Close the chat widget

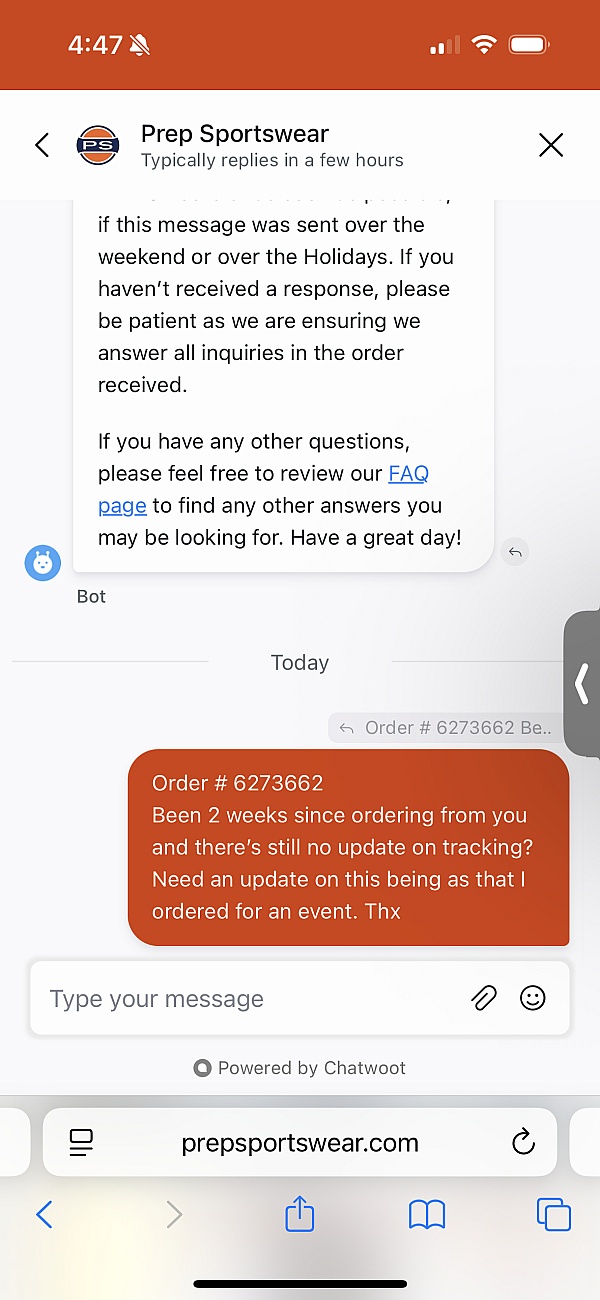[x=551, y=146]
